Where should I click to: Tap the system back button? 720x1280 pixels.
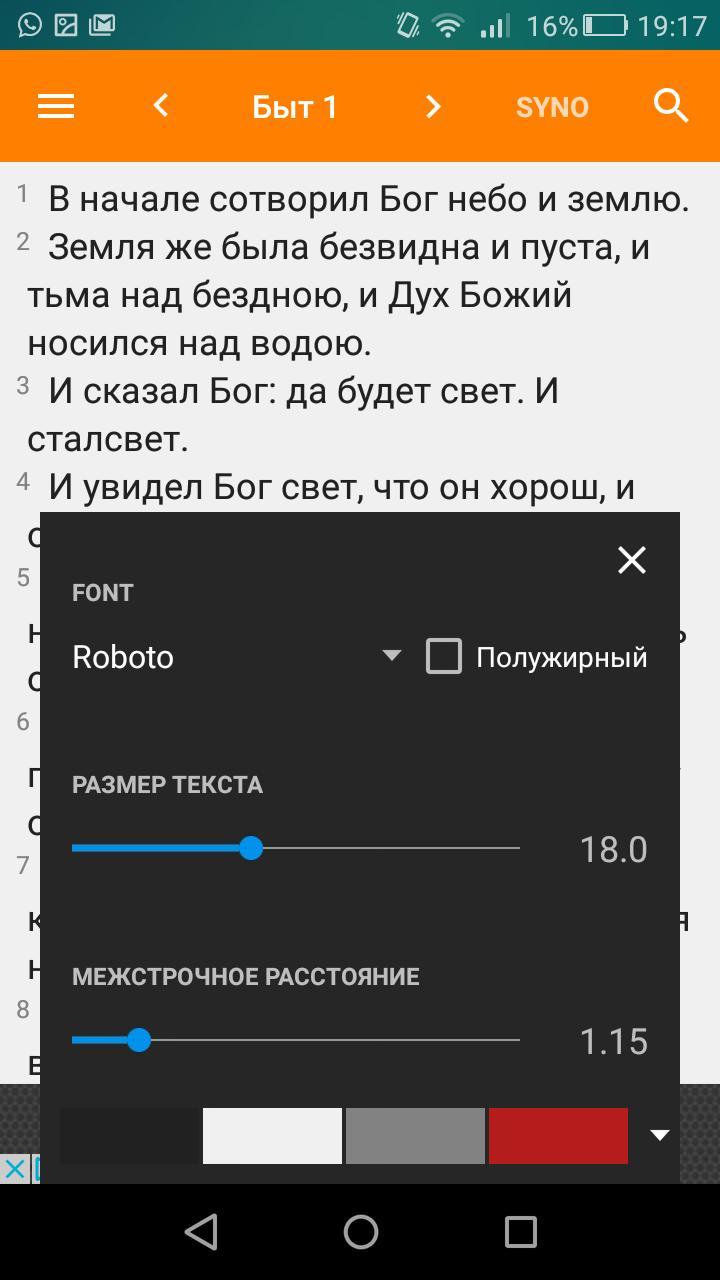point(202,1232)
